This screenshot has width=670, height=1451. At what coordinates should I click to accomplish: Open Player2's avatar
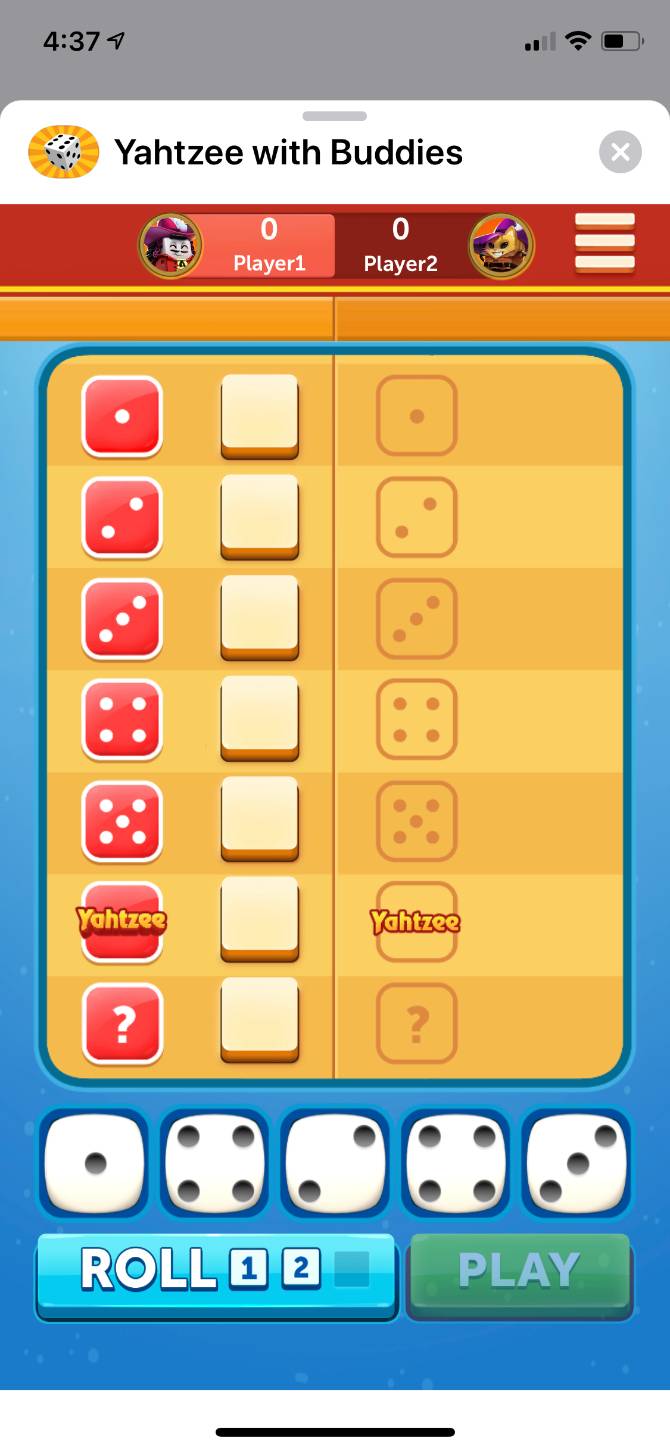tap(501, 244)
